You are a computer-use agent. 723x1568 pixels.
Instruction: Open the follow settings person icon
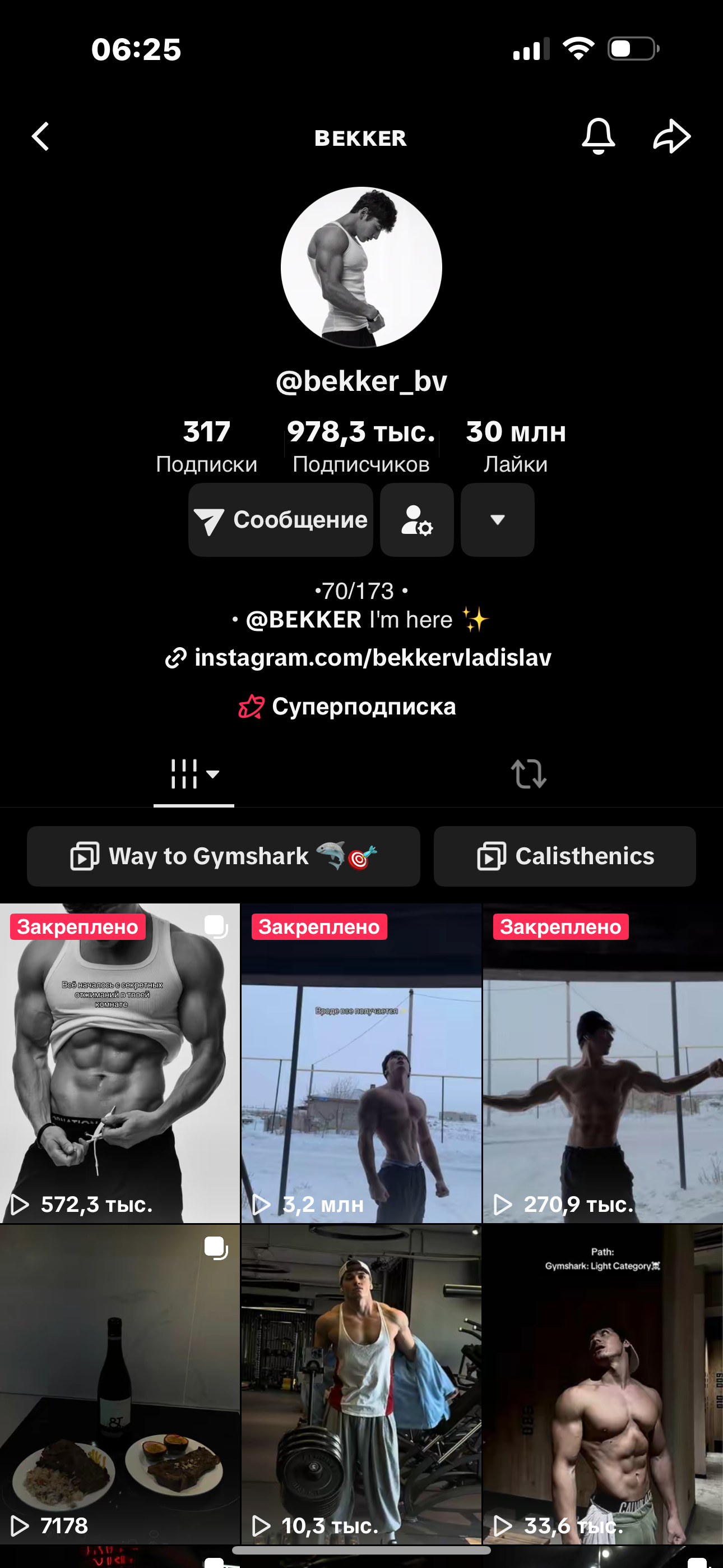coord(417,520)
